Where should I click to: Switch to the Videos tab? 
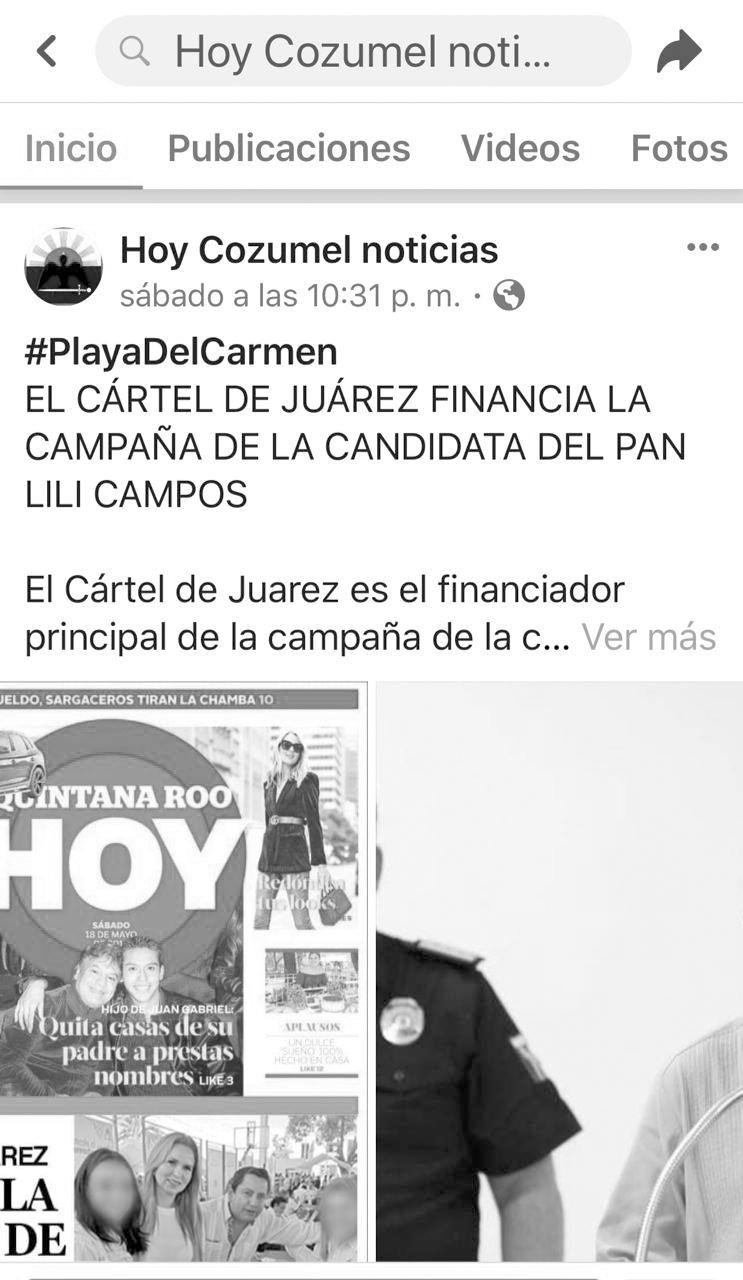[x=520, y=149]
